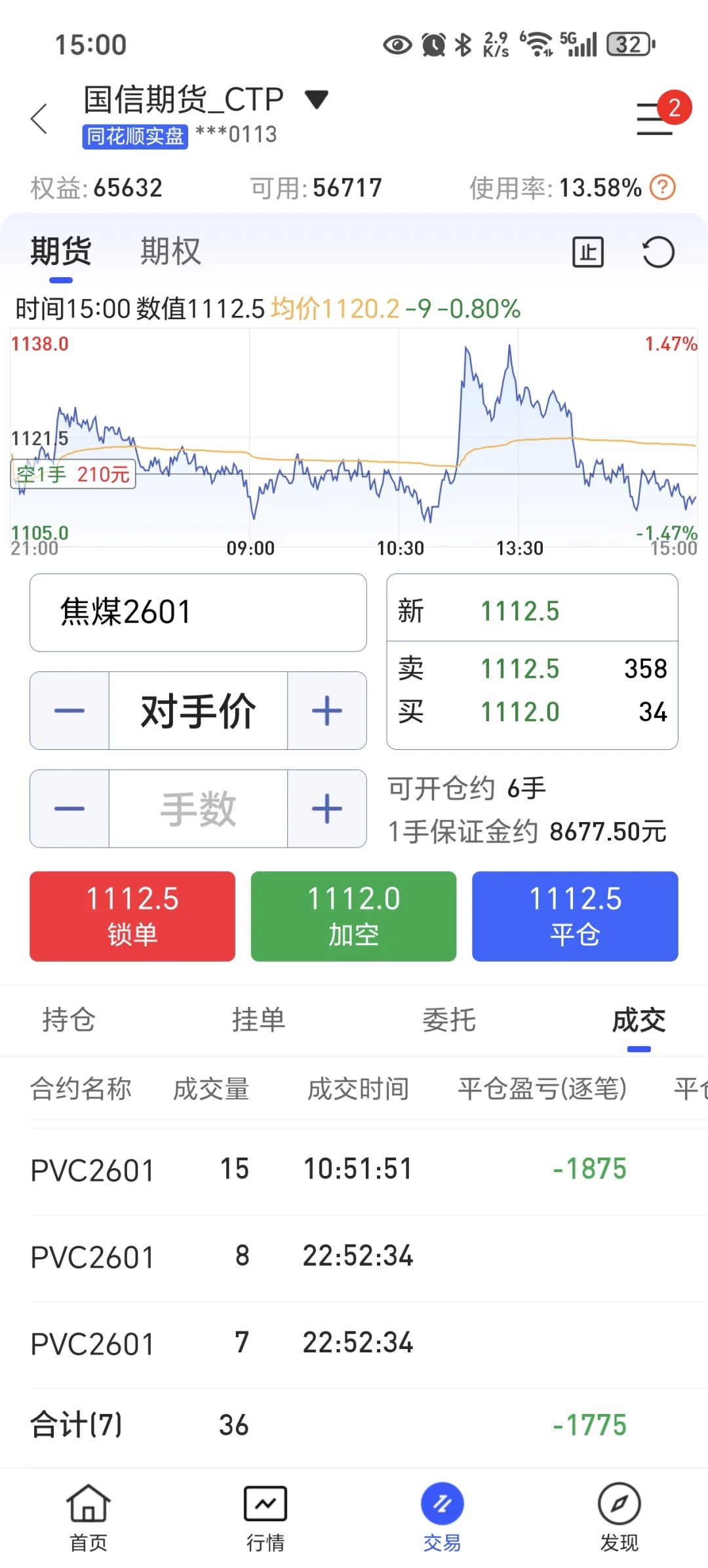The image size is (708, 1568).
Task: Increase the 对手价 price
Action: pyautogui.click(x=326, y=711)
